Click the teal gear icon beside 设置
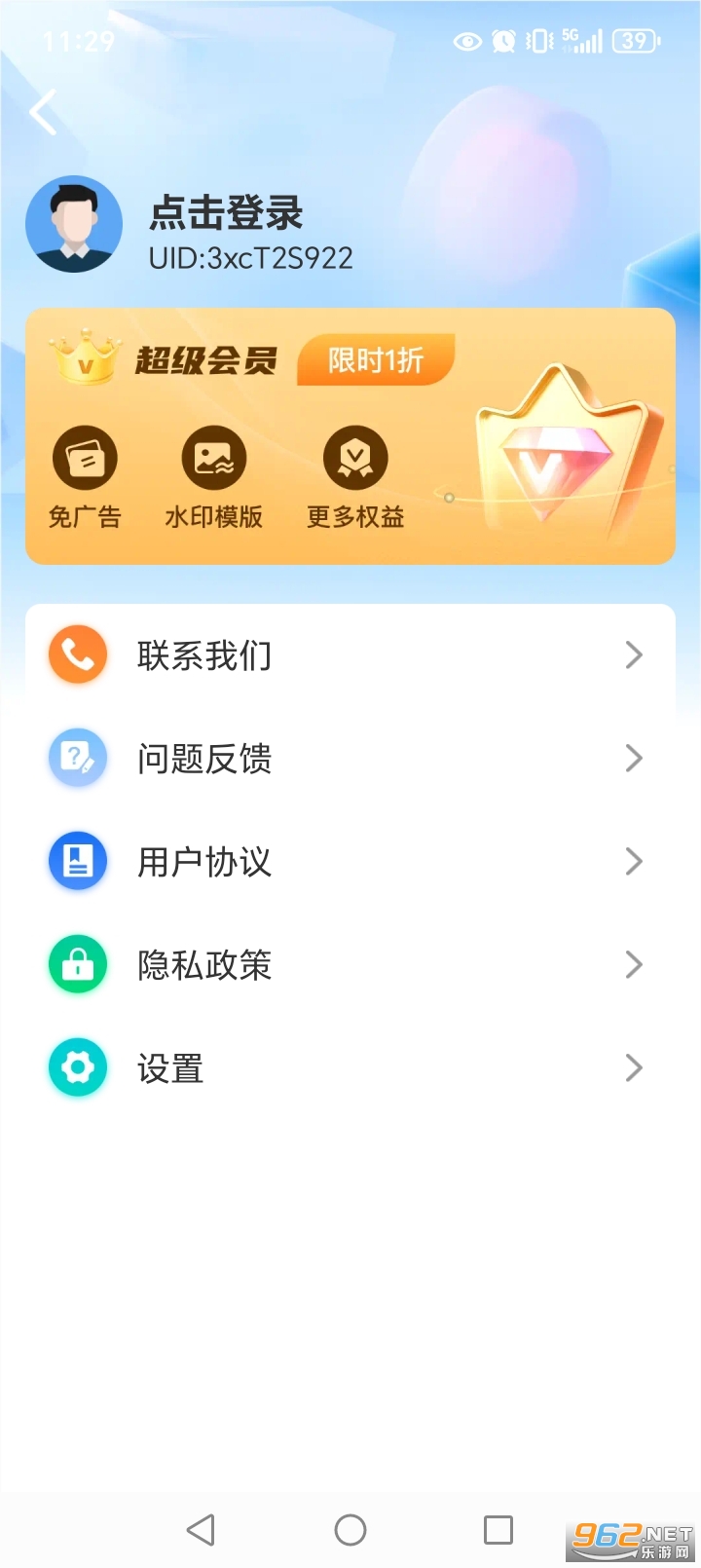Viewport: 701px width, 1568px height. (78, 1067)
